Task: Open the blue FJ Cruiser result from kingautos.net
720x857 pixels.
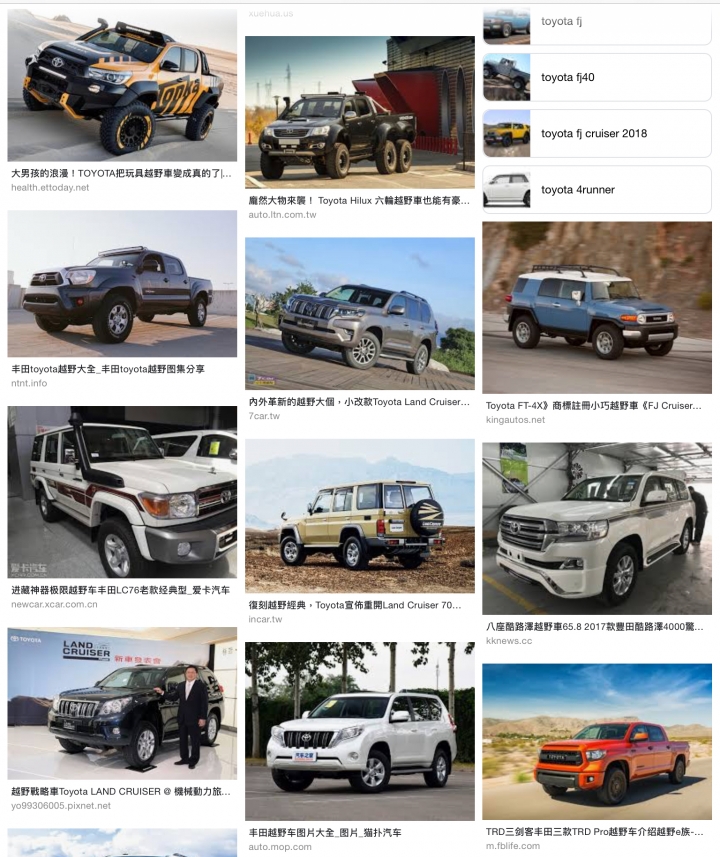Action: coord(597,308)
